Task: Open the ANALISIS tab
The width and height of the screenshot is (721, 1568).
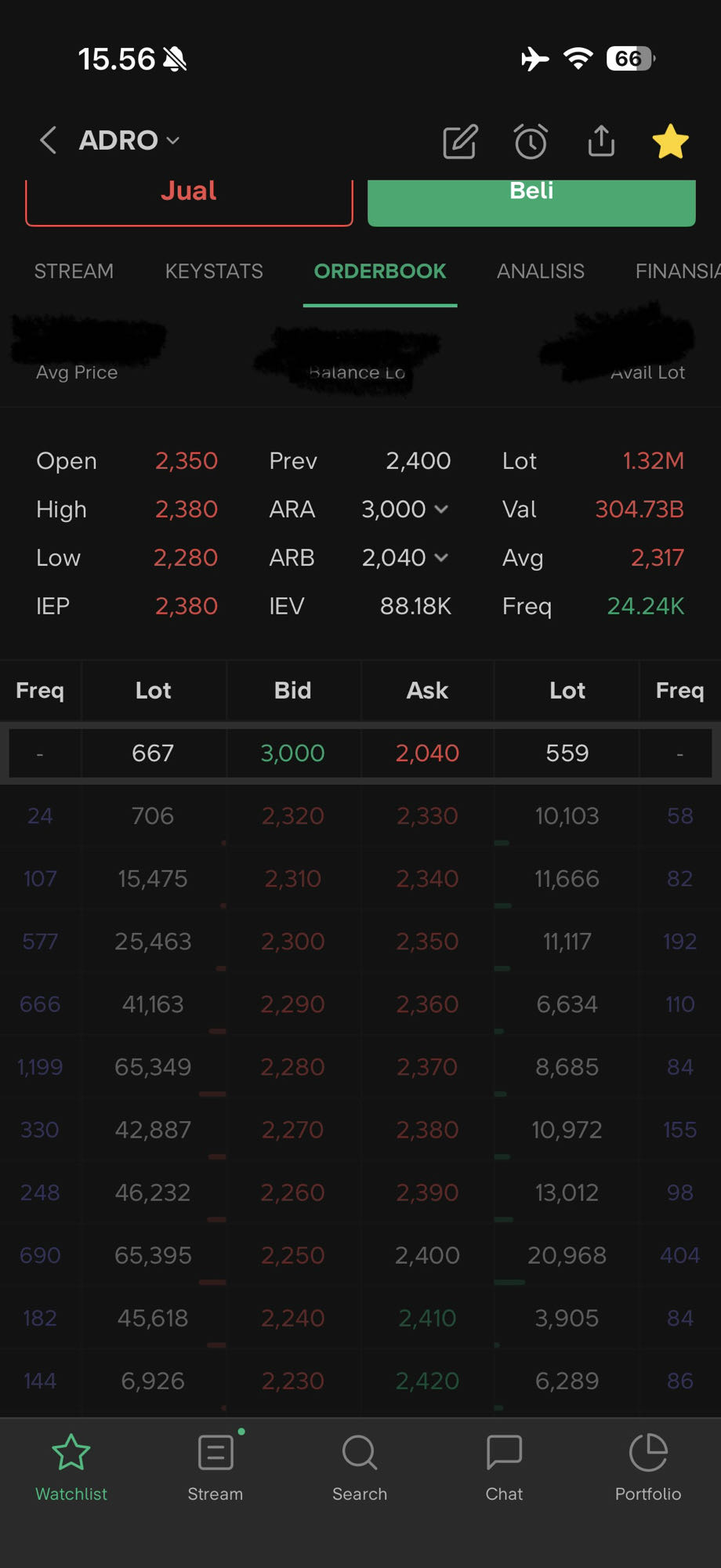Action: pyautogui.click(x=541, y=271)
